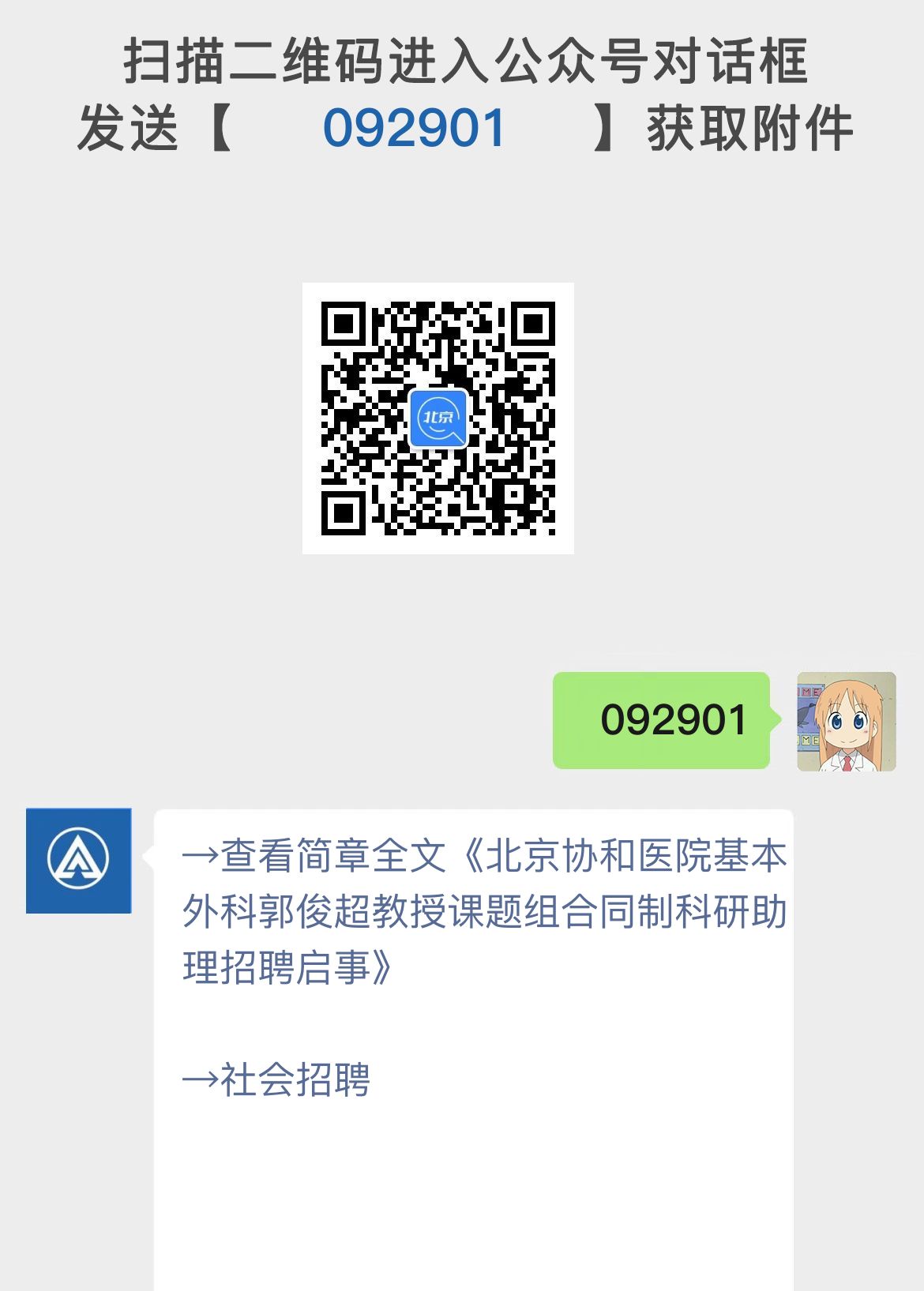Toggle highlight on the blue 092901 code text

414,129
